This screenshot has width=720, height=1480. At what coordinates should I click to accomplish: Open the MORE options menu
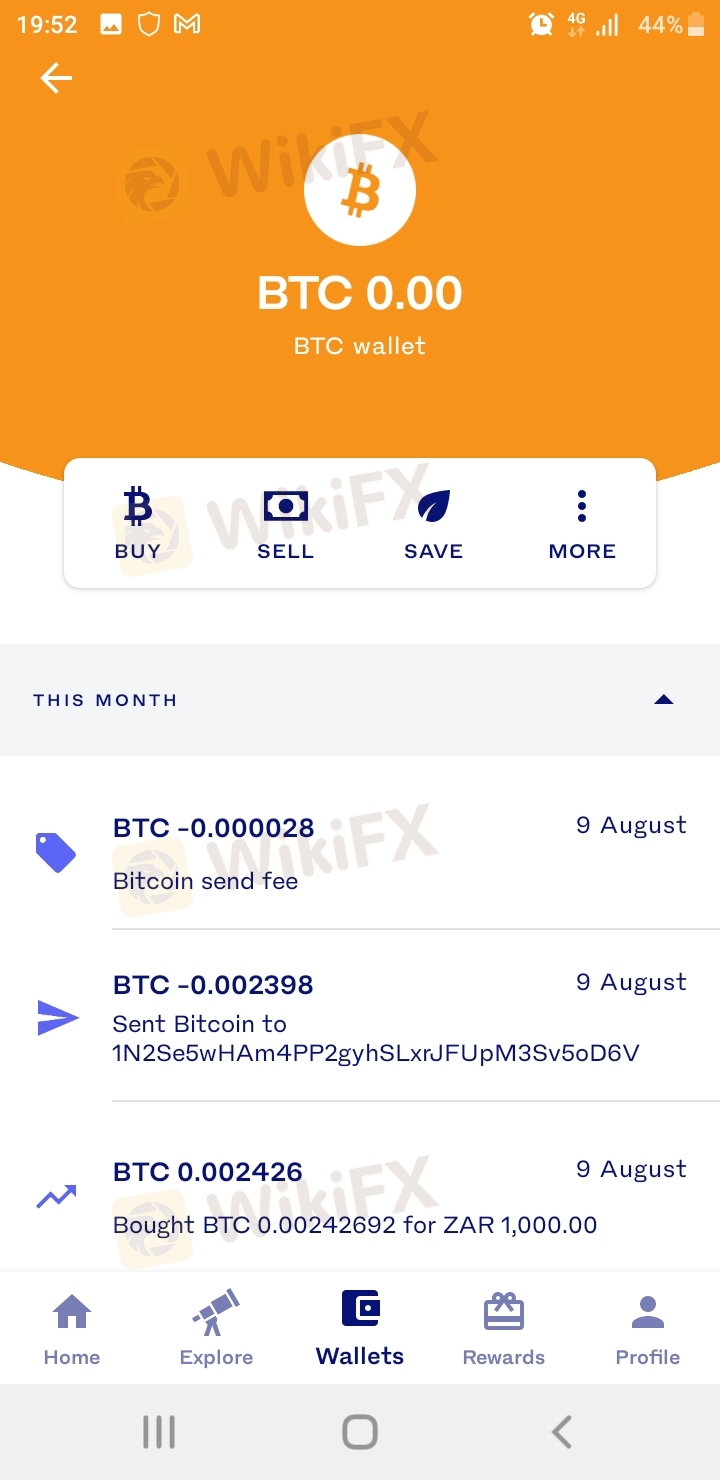tap(582, 524)
